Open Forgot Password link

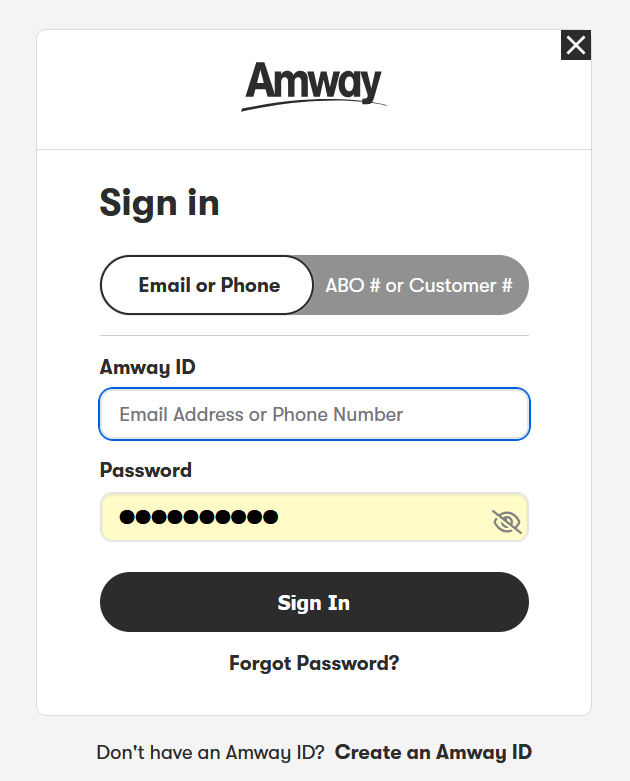pyautogui.click(x=314, y=663)
